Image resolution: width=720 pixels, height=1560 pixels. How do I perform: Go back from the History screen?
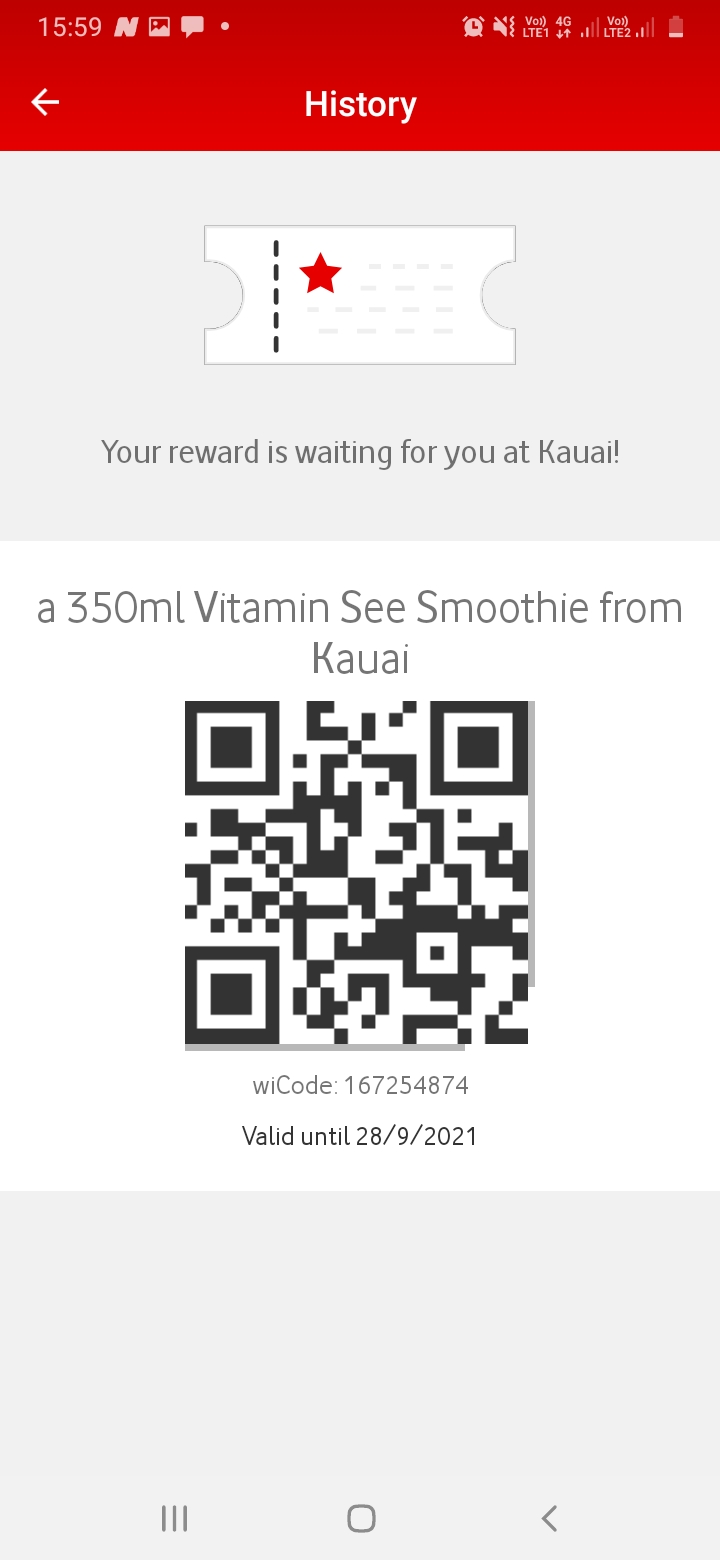coord(45,102)
